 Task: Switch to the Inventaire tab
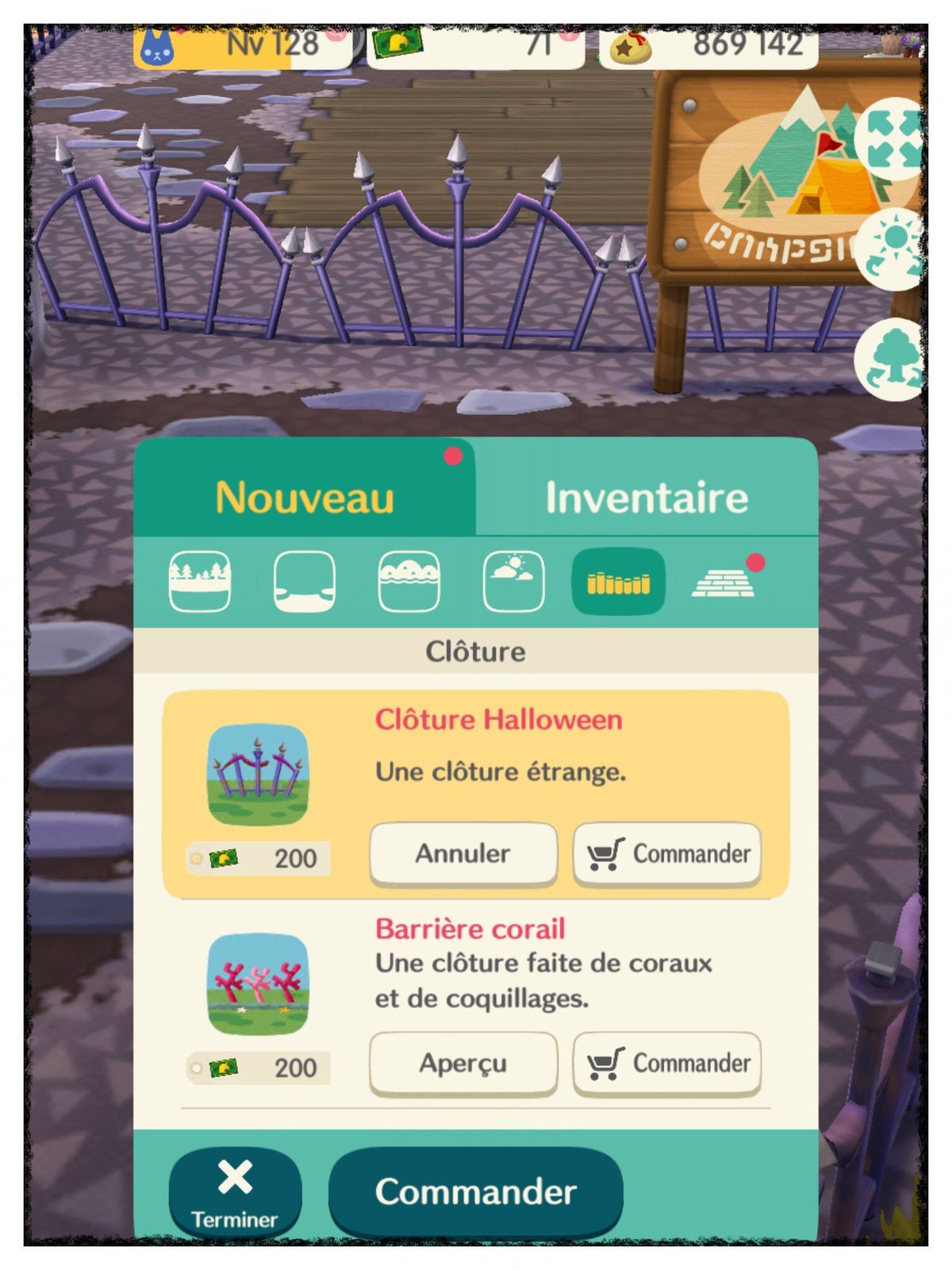pyautogui.click(x=647, y=498)
